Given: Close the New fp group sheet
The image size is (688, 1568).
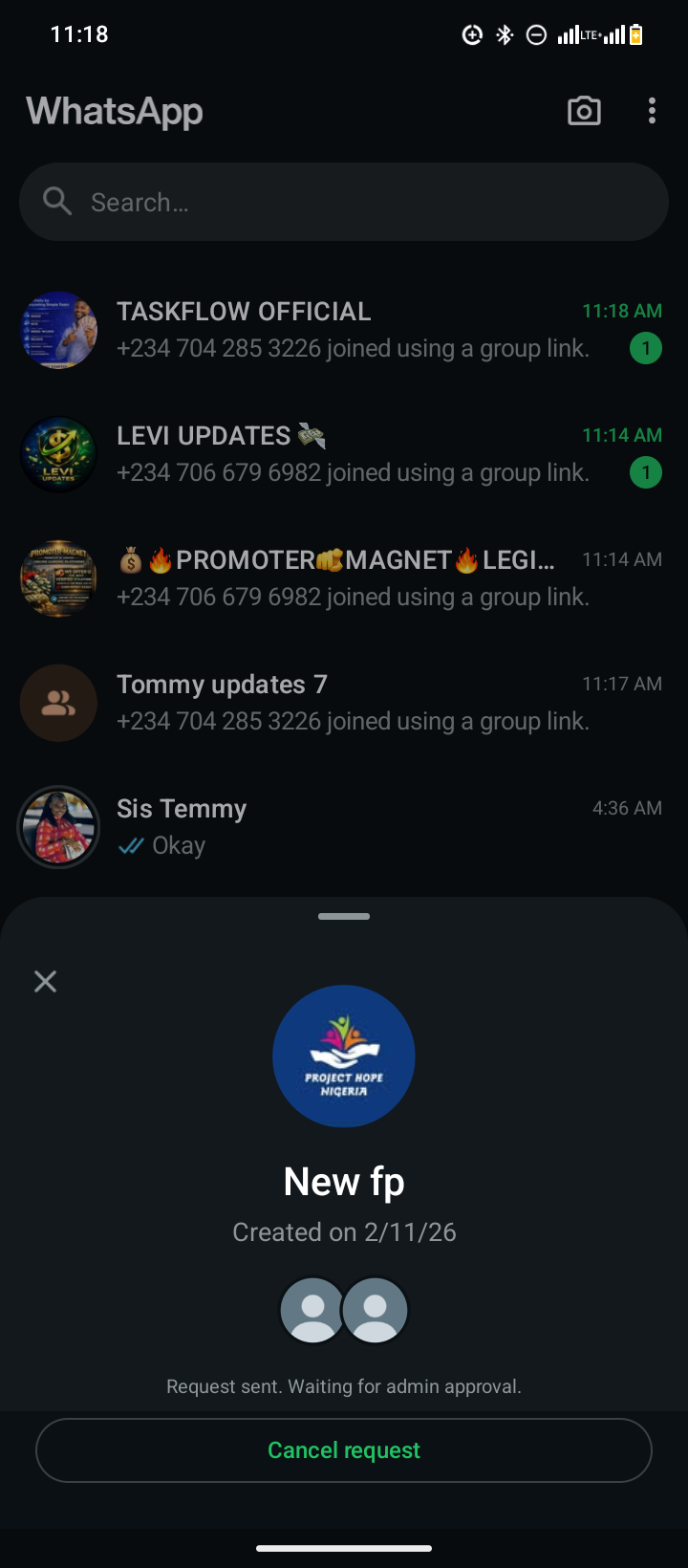Looking at the screenshot, I should [x=45, y=981].
